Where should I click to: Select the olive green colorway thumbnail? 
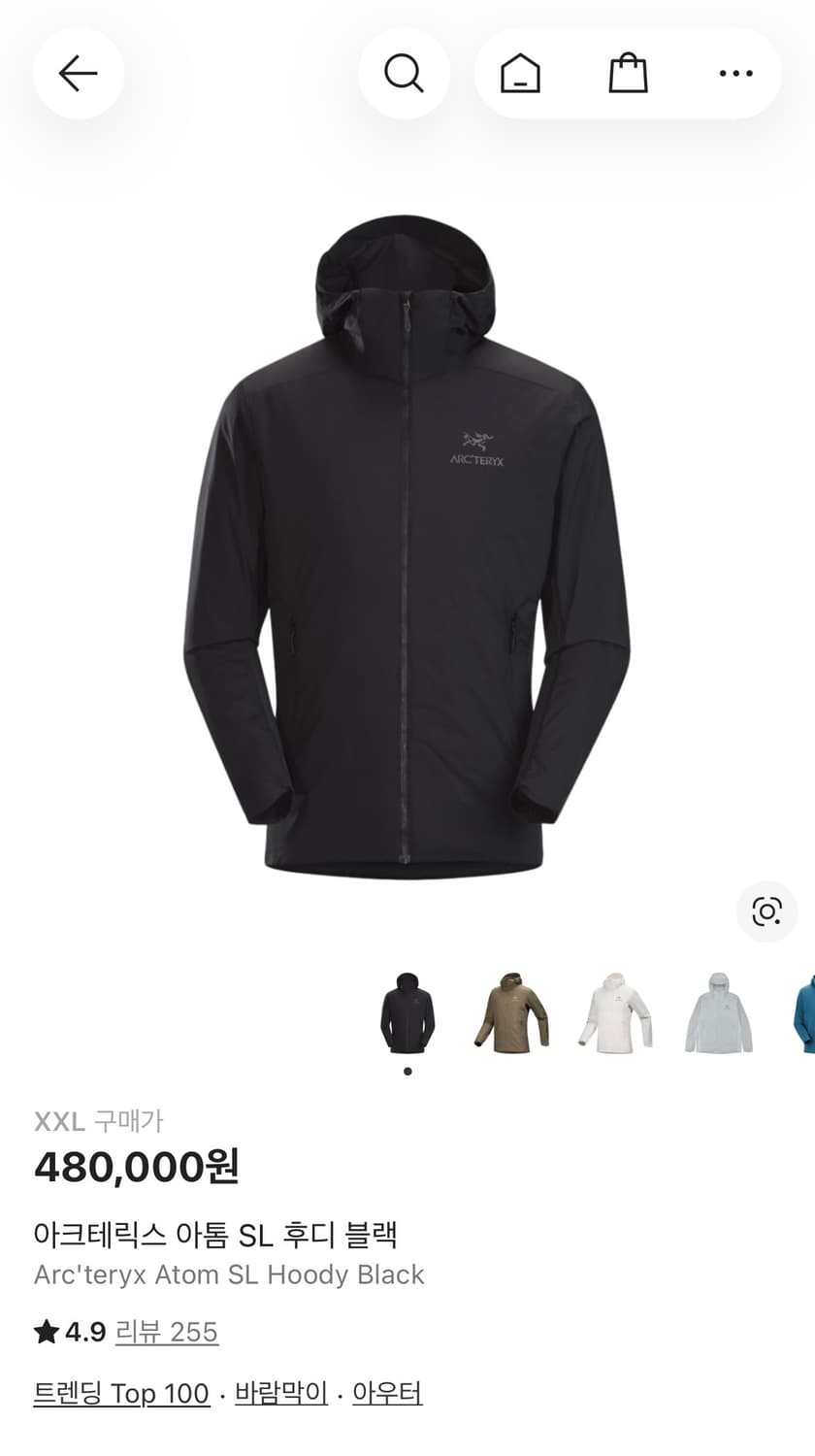pyautogui.click(x=510, y=1013)
